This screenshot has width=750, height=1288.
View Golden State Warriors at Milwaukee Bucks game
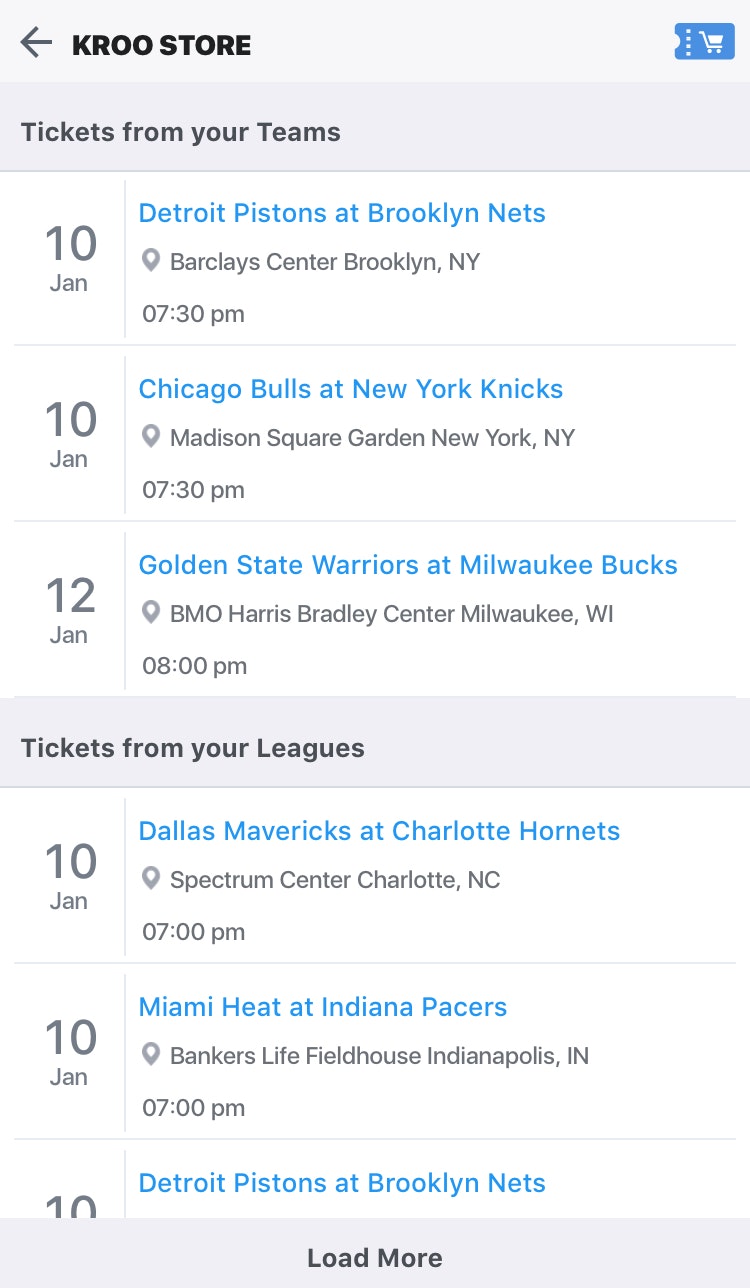click(x=408, y=565)
